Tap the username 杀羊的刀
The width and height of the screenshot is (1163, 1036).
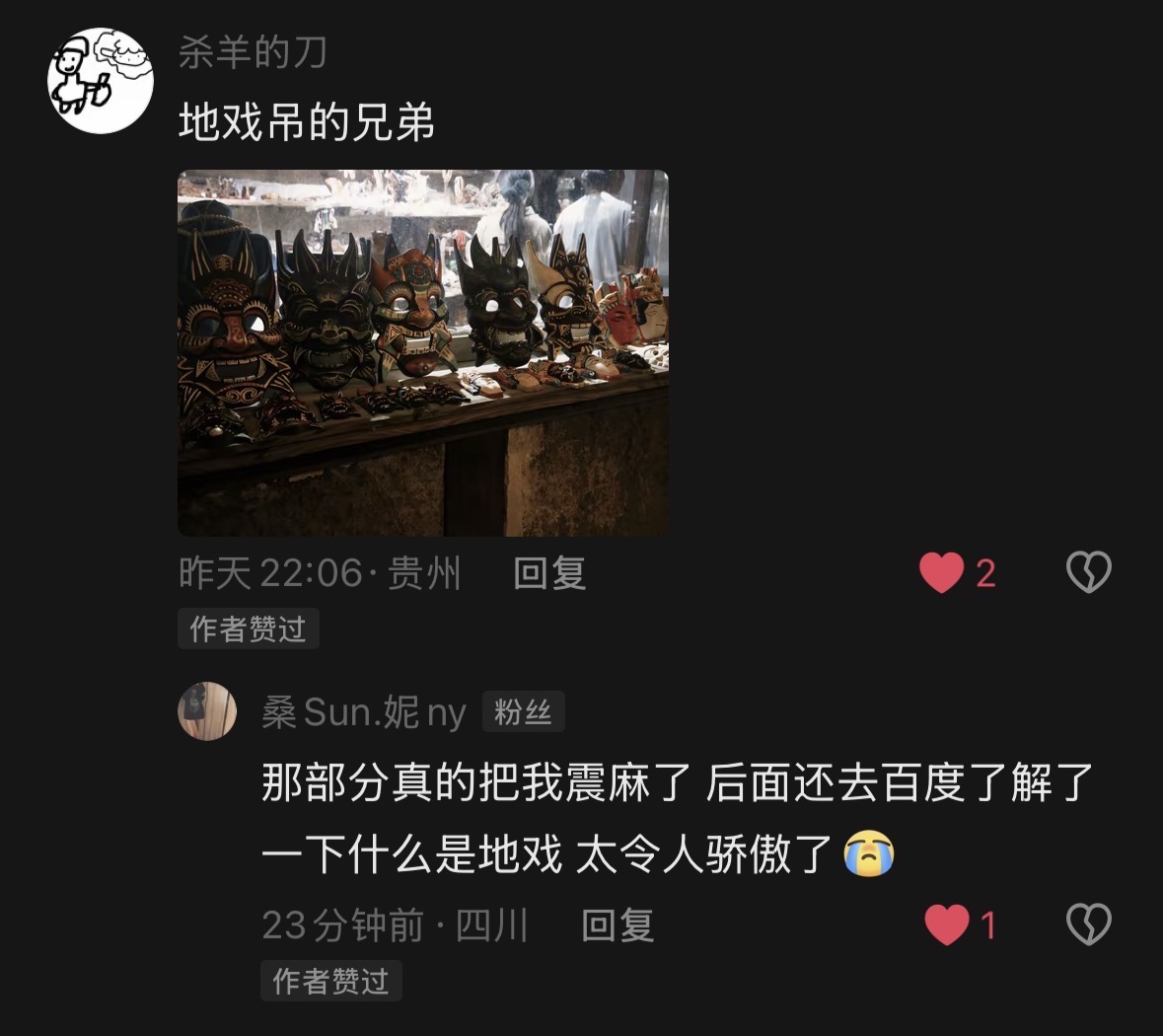[253, 53]
